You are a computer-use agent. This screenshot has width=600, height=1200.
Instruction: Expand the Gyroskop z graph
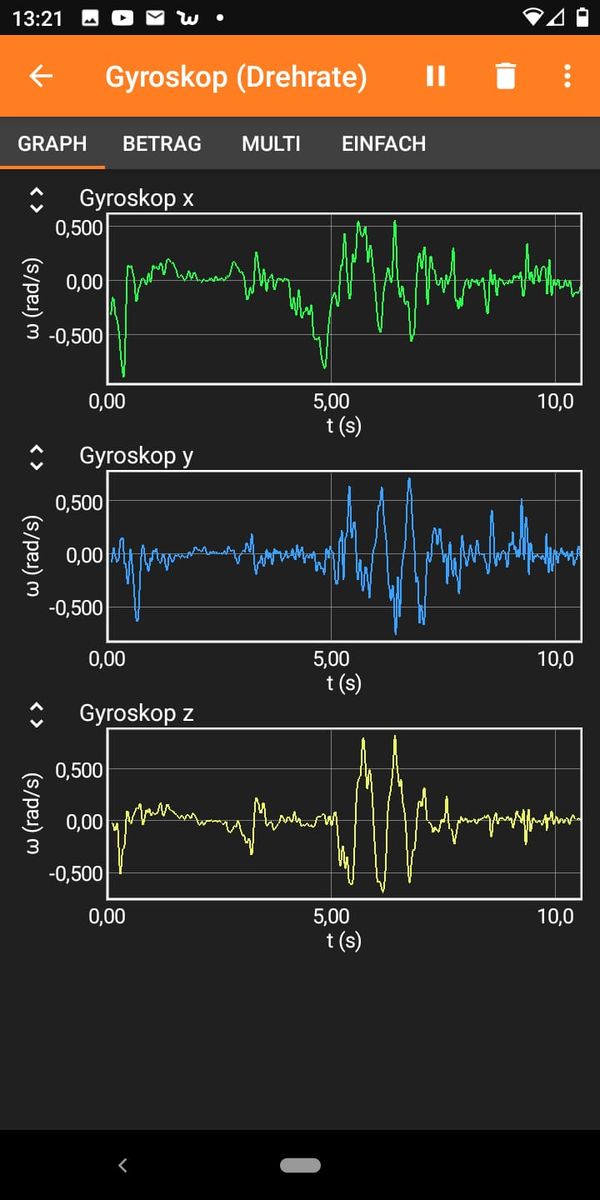pos(37,714)
